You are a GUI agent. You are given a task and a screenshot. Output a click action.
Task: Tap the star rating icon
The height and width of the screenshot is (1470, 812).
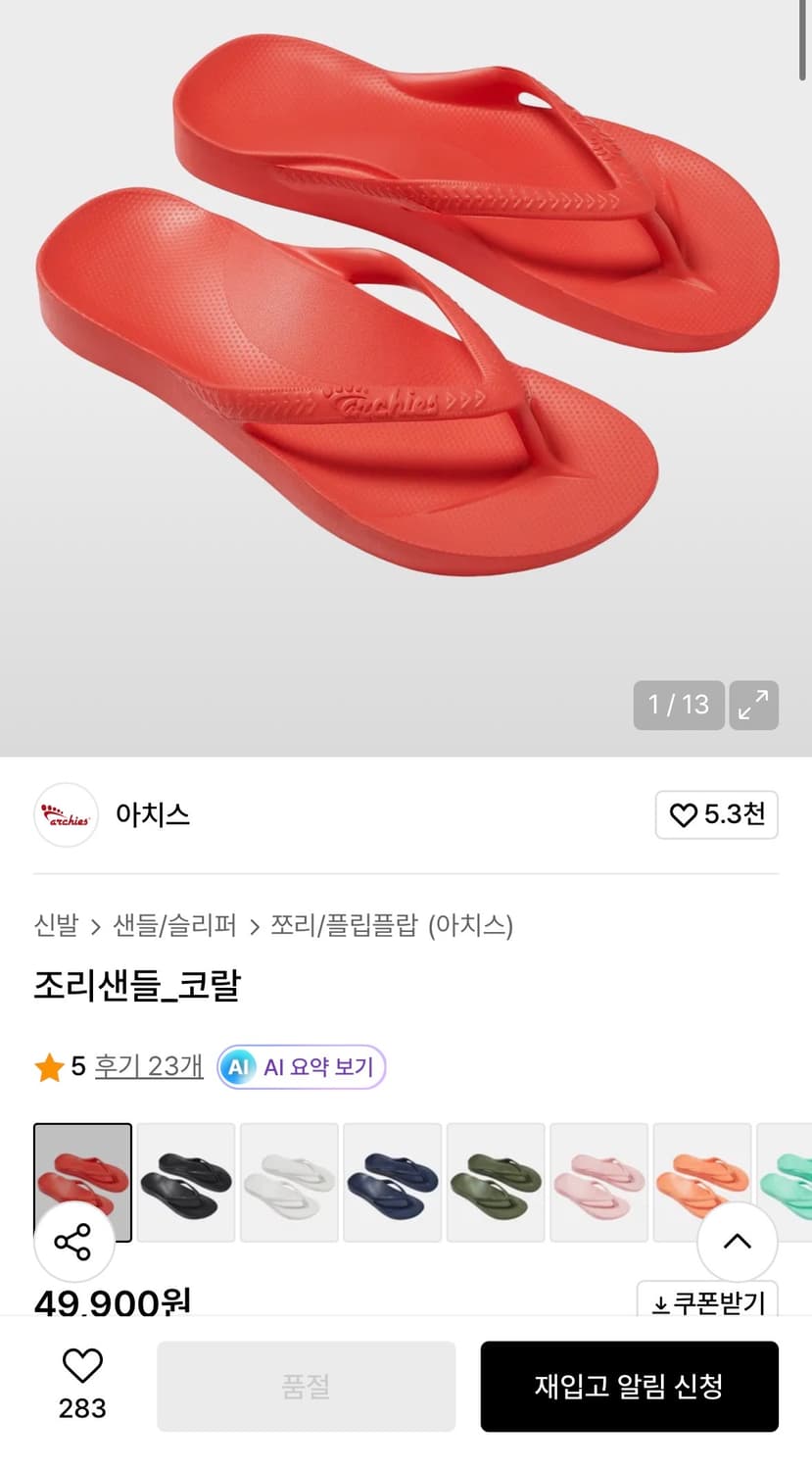[x=48, y=1067]
